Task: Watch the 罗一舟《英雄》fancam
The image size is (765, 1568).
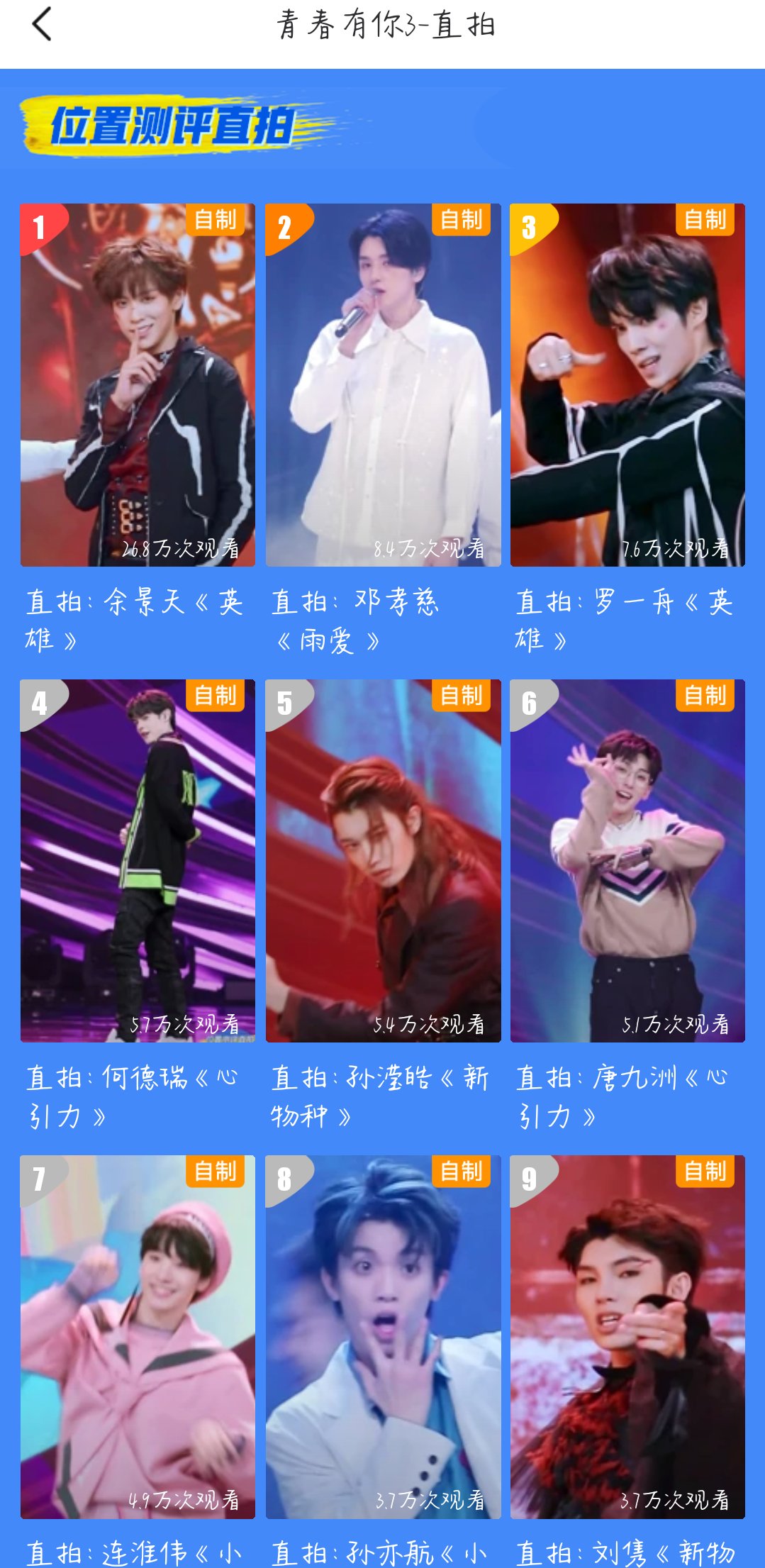Action: pyautogui.click(x=627, y=385)
